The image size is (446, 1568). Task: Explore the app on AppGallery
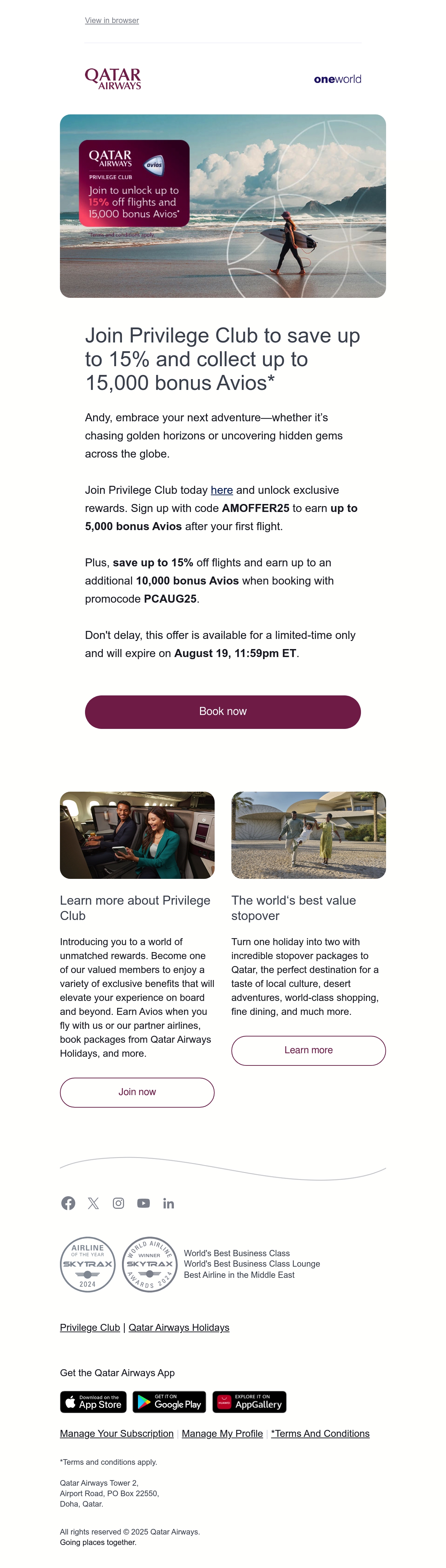coord(249,1402)
